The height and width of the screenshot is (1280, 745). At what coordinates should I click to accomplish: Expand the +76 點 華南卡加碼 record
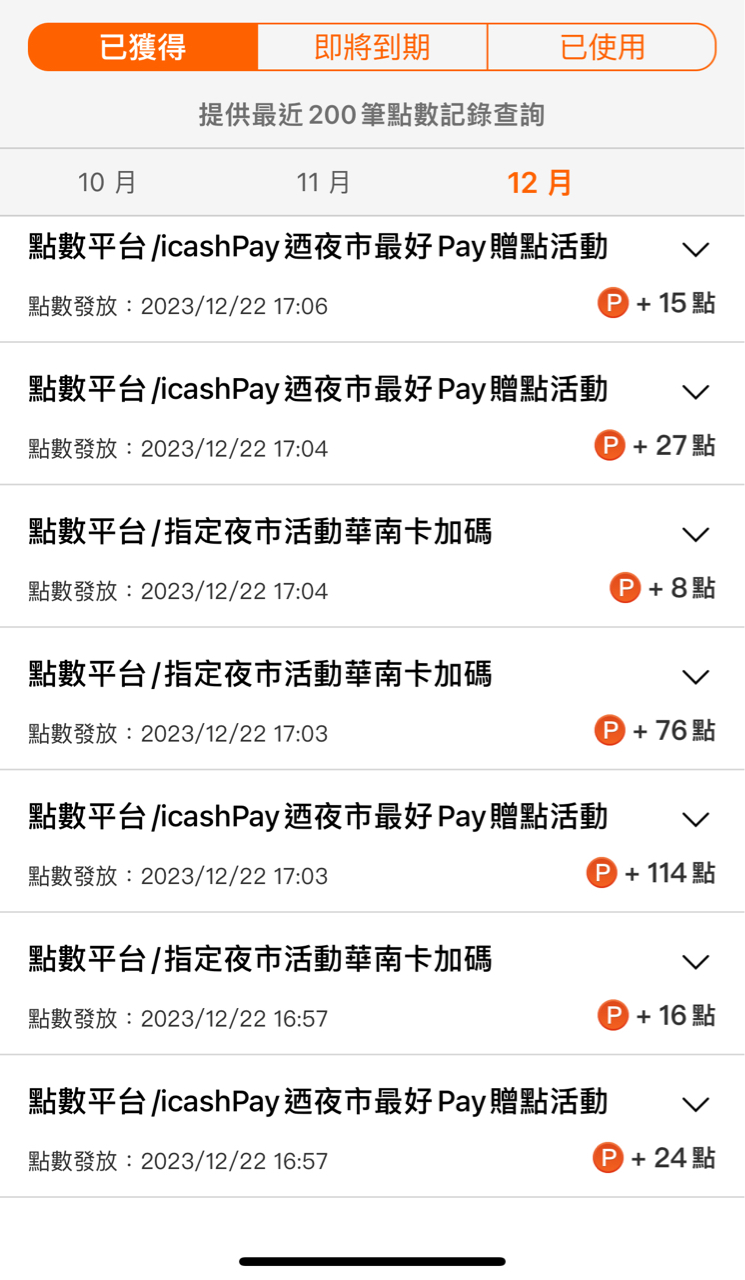[695, 677]
